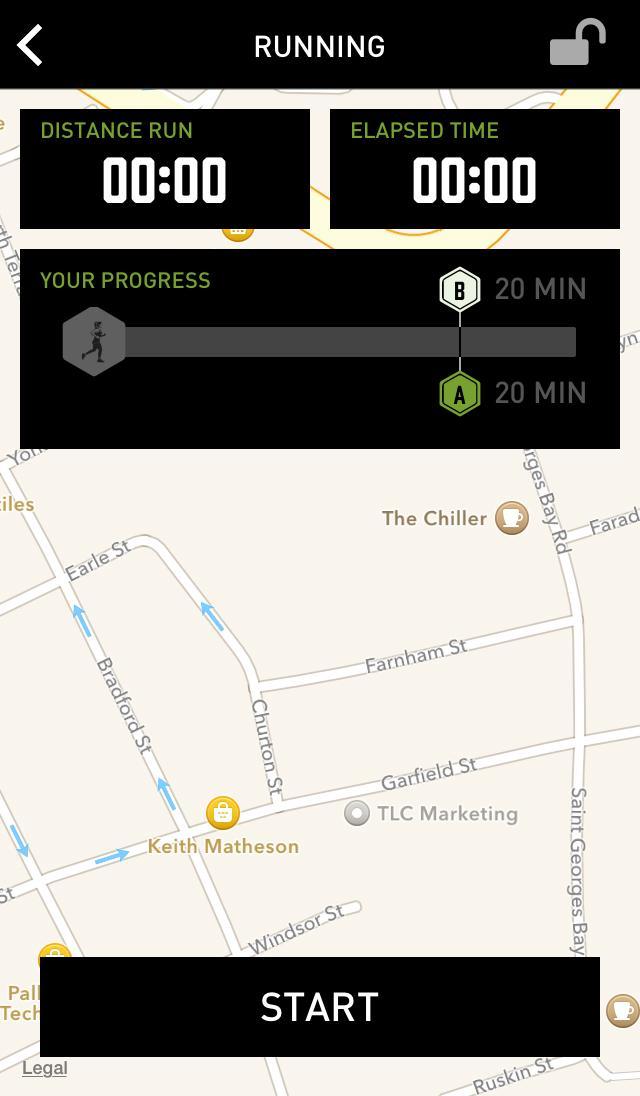This screenshot has height=1096, width=640.
Task: Select the TLC Marketing map marker
Action: click(x=357, y=813)
